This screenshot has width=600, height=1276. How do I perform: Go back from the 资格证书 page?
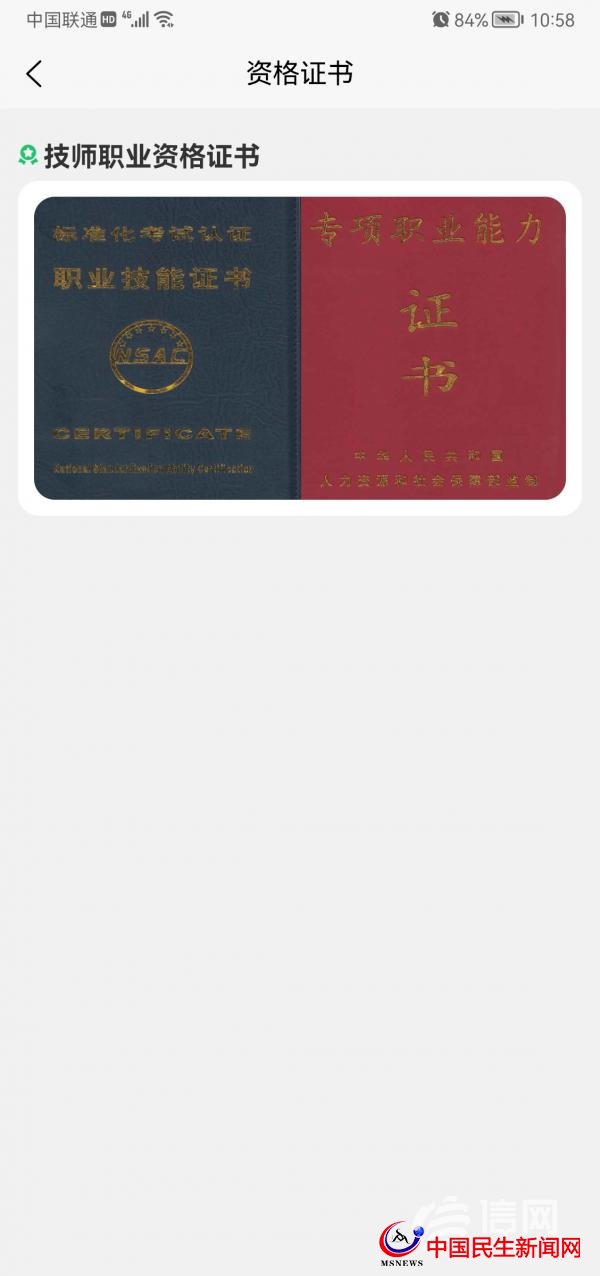click(x=34, y=73)
